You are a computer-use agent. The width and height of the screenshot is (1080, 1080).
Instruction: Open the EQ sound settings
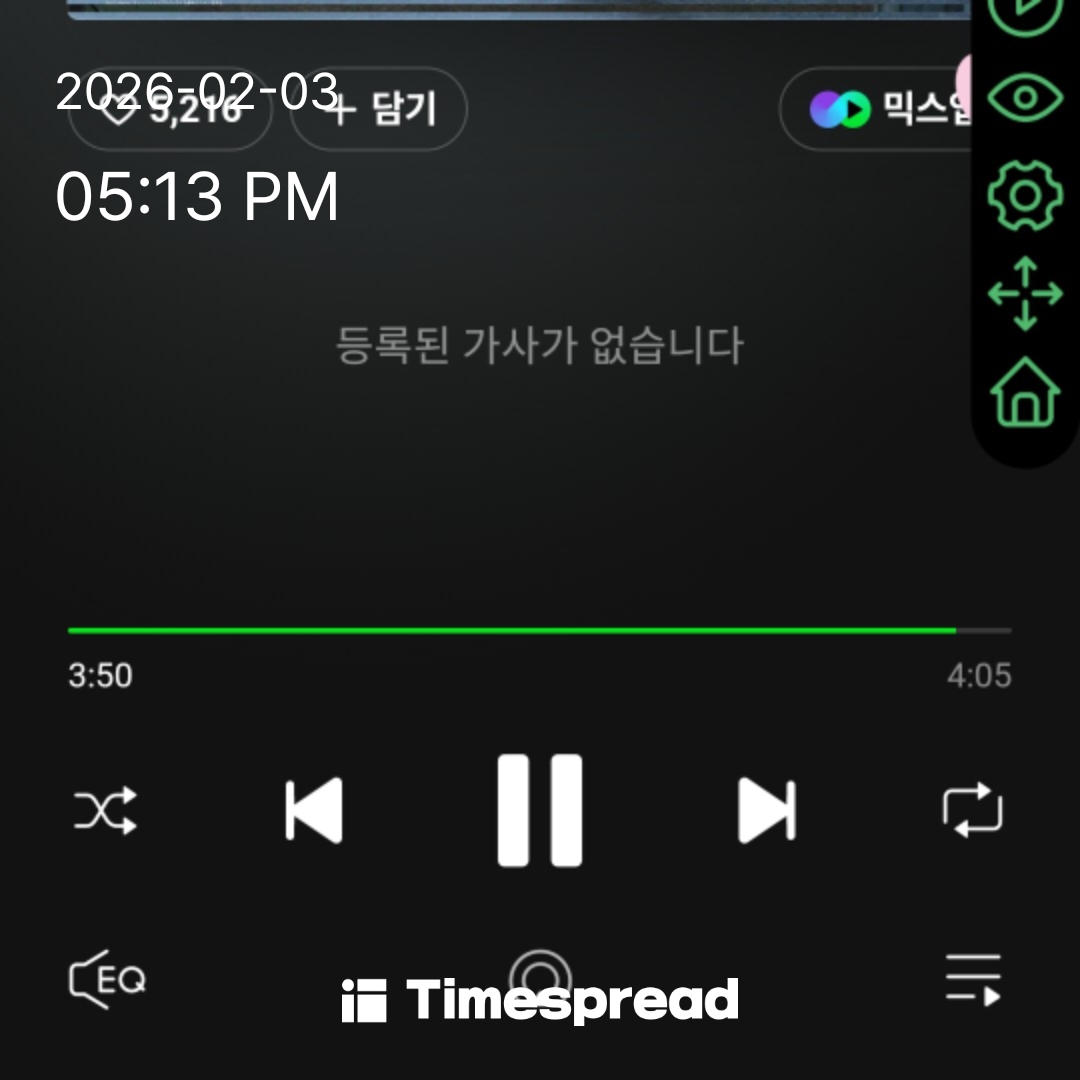point(108,980)
